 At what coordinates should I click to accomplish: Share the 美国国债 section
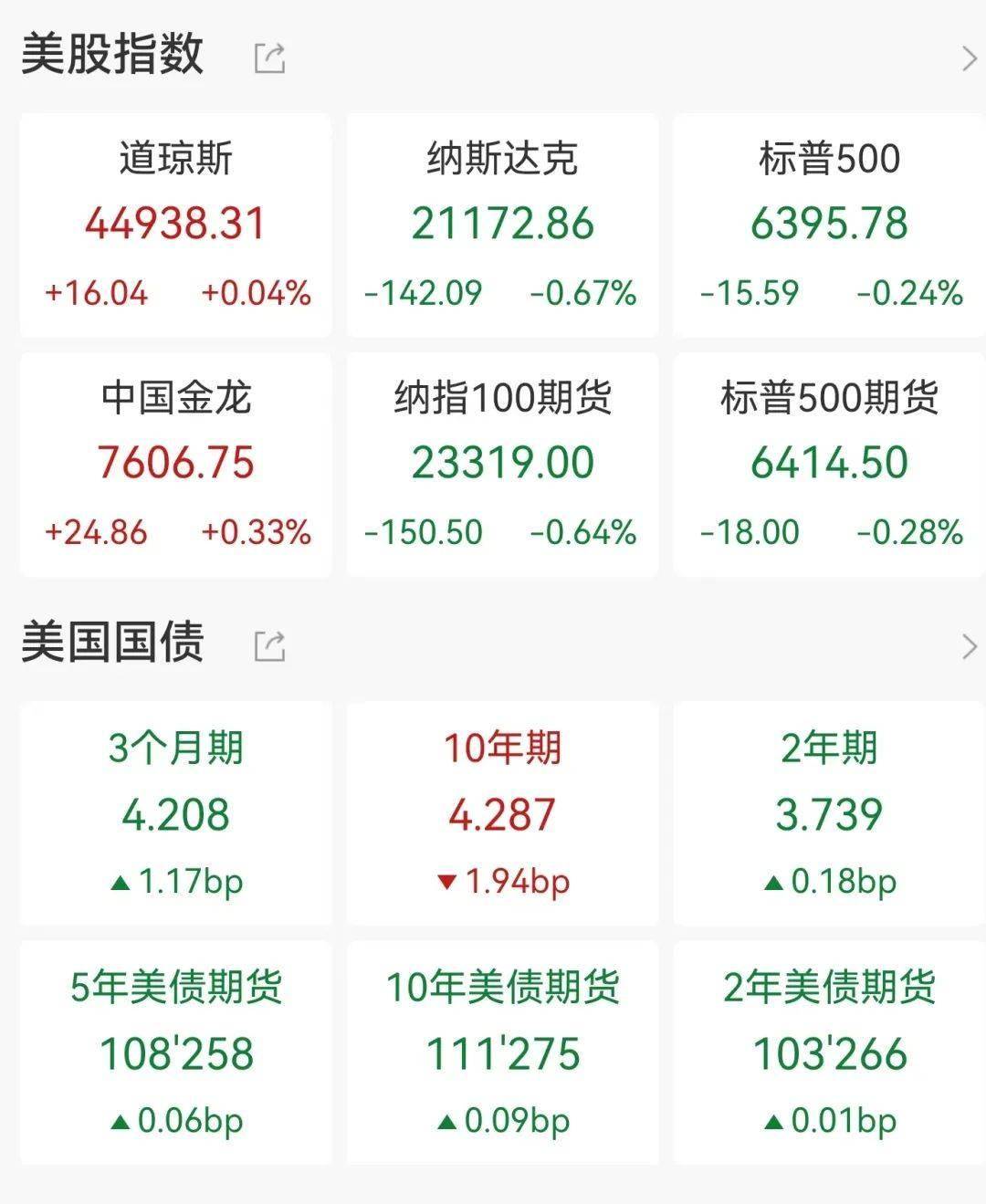click(269, 646)
